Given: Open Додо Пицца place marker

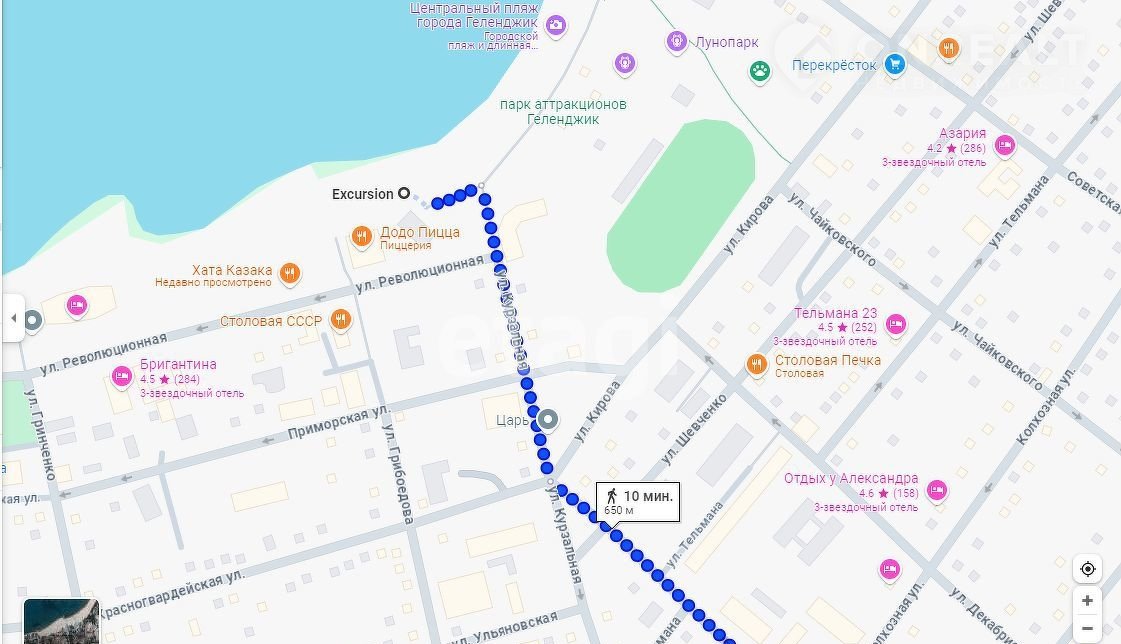Looking at the screenshot, I should coord(362,236).
